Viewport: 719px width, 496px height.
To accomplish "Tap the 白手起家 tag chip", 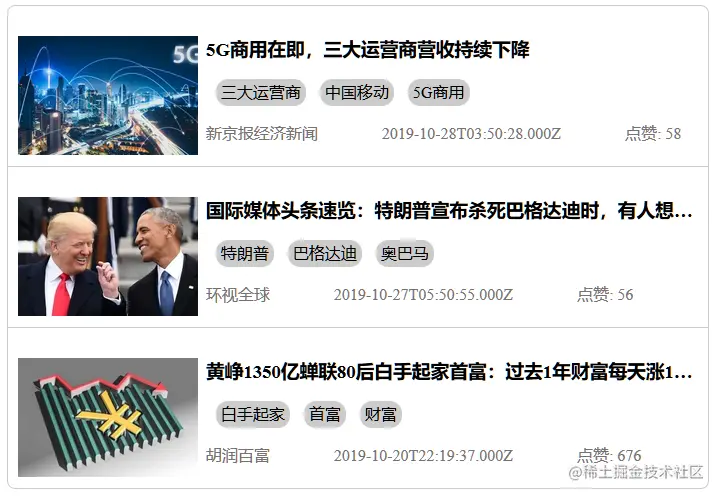I will click(x=253, y=415).
